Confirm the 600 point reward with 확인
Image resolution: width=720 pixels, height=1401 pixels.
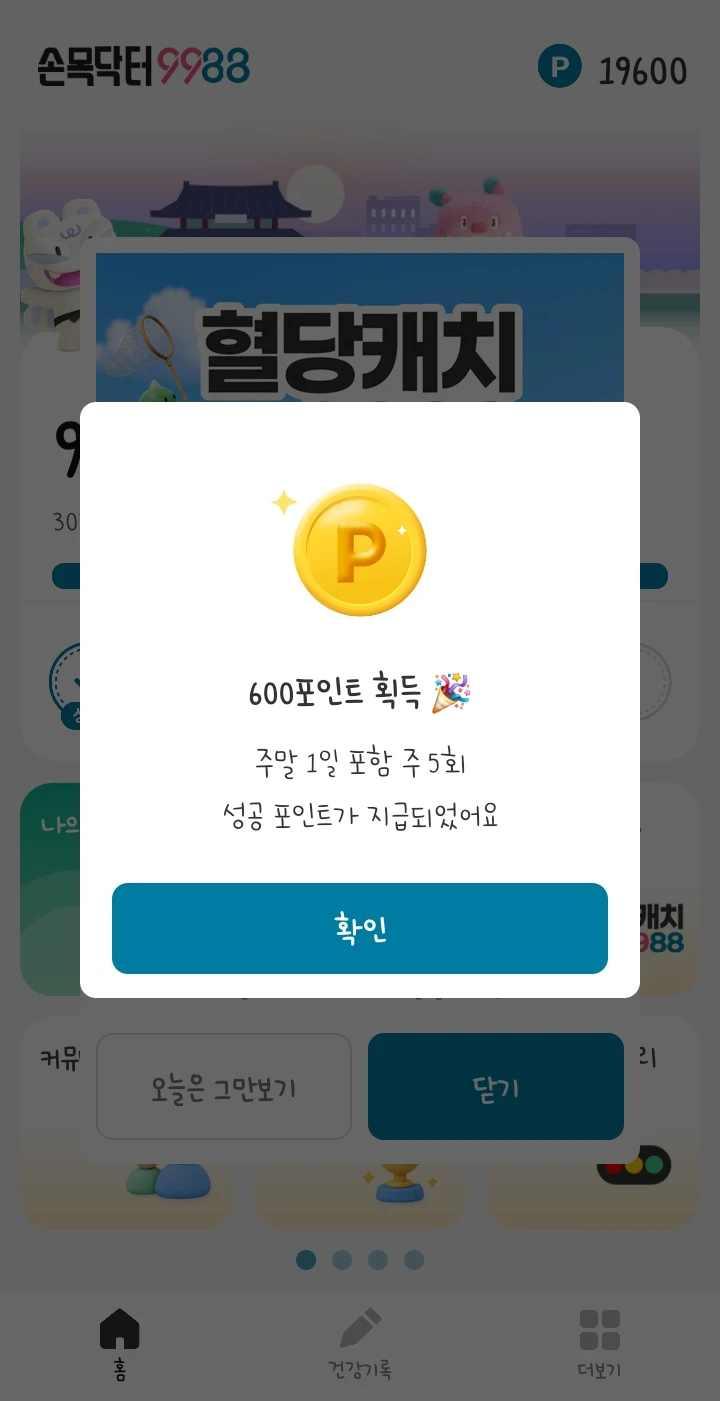pos(360,928)
